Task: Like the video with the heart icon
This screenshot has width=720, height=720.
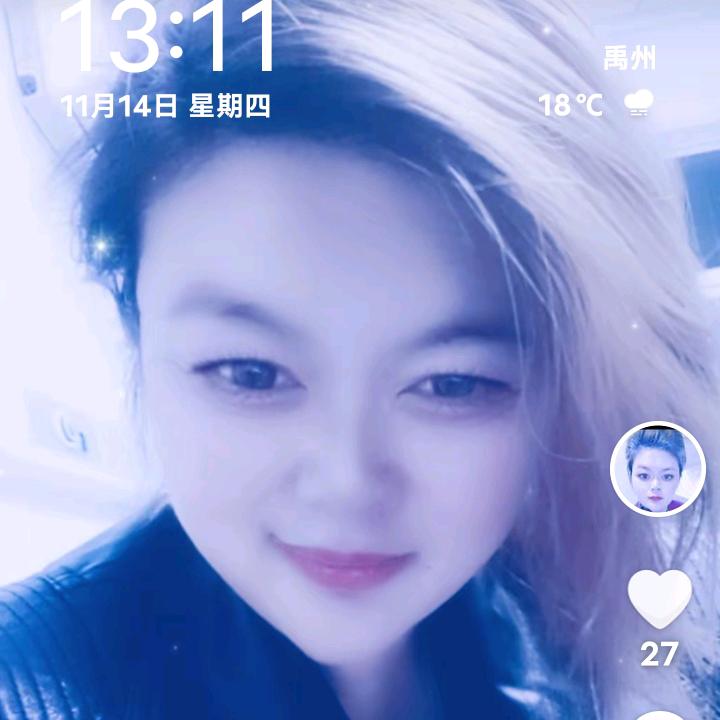Action: tap(659, 599)
